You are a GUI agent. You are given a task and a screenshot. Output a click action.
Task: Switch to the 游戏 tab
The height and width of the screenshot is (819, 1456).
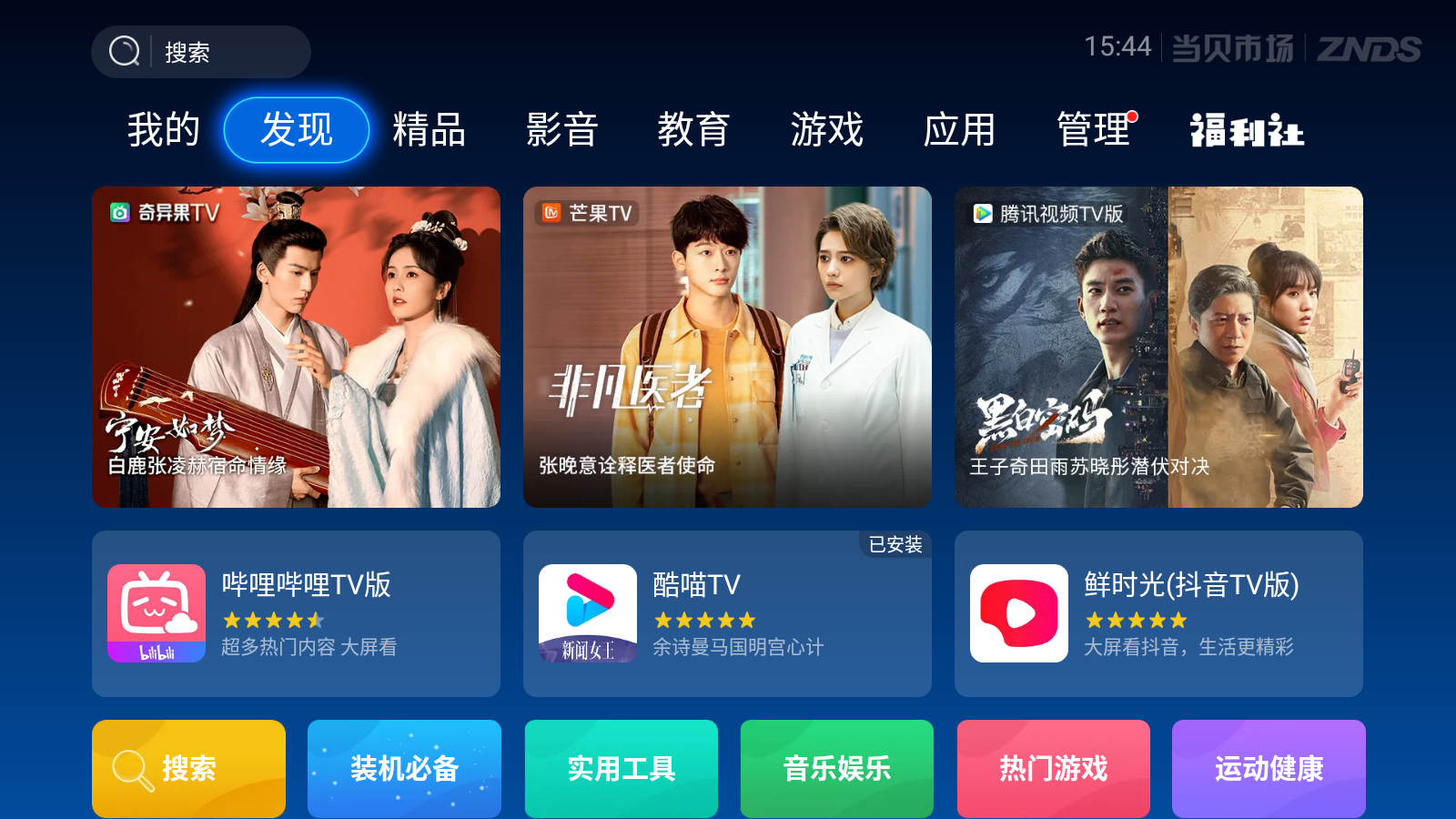click(x=826, y=130)
